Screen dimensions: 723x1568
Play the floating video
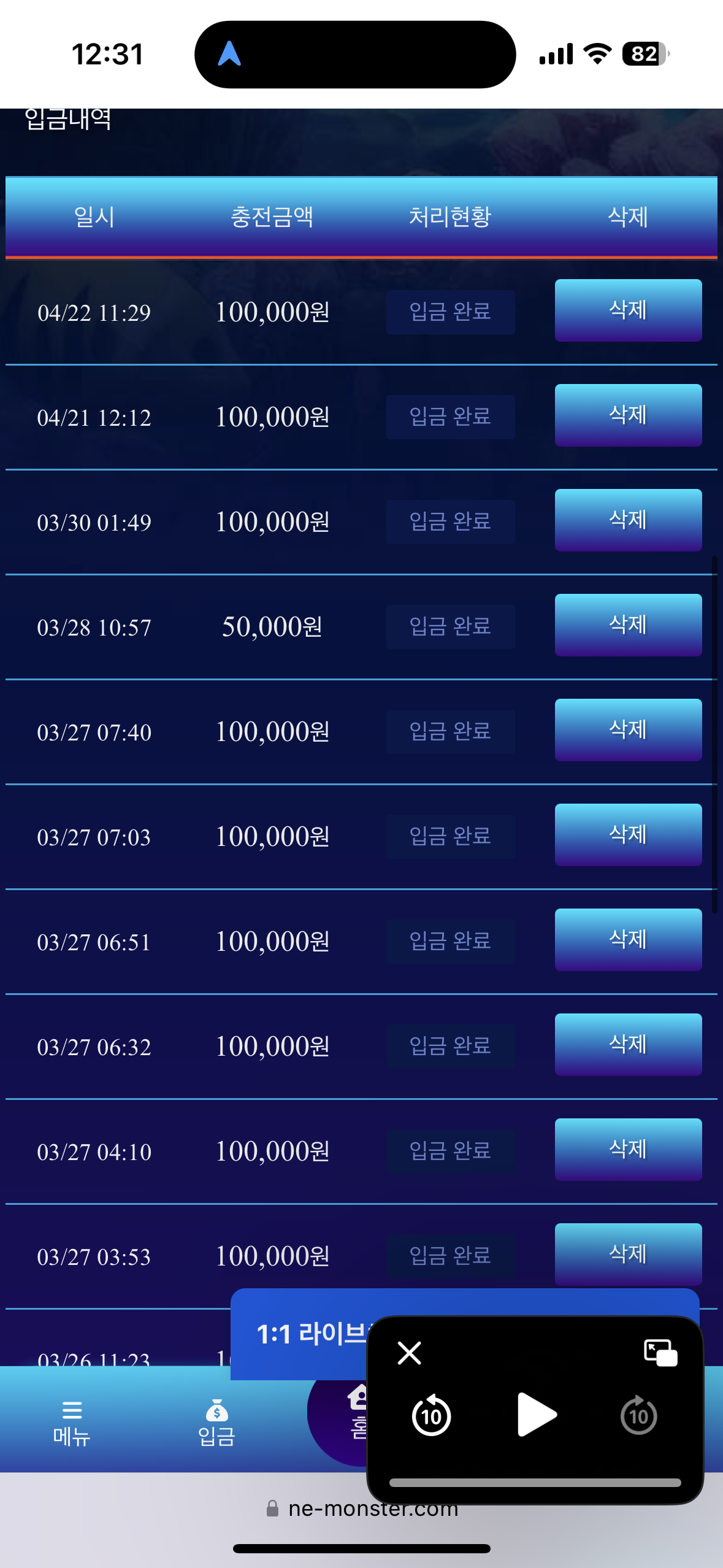(x=536, y=1415)
